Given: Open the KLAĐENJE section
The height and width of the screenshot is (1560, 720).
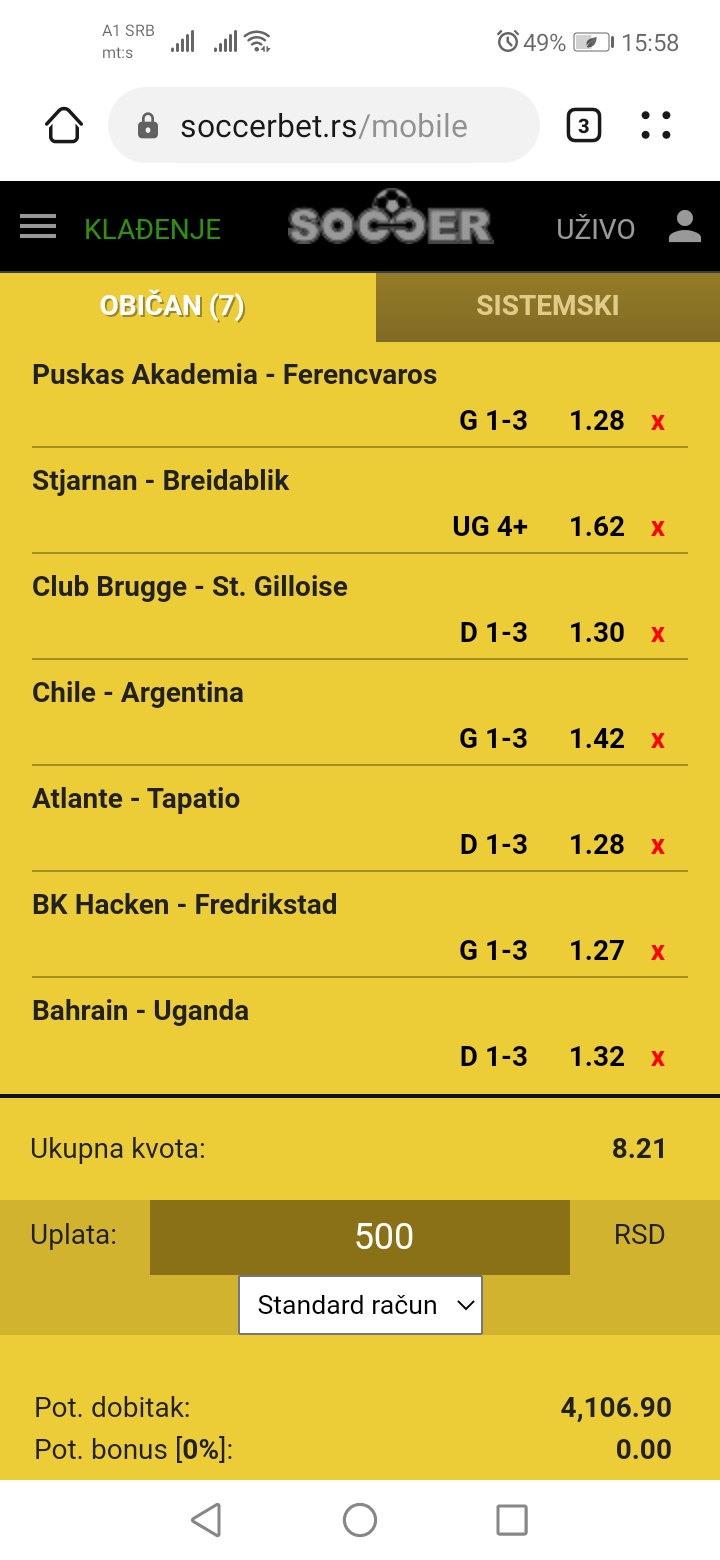Looking at the screenshot, I should click(152, 229).
